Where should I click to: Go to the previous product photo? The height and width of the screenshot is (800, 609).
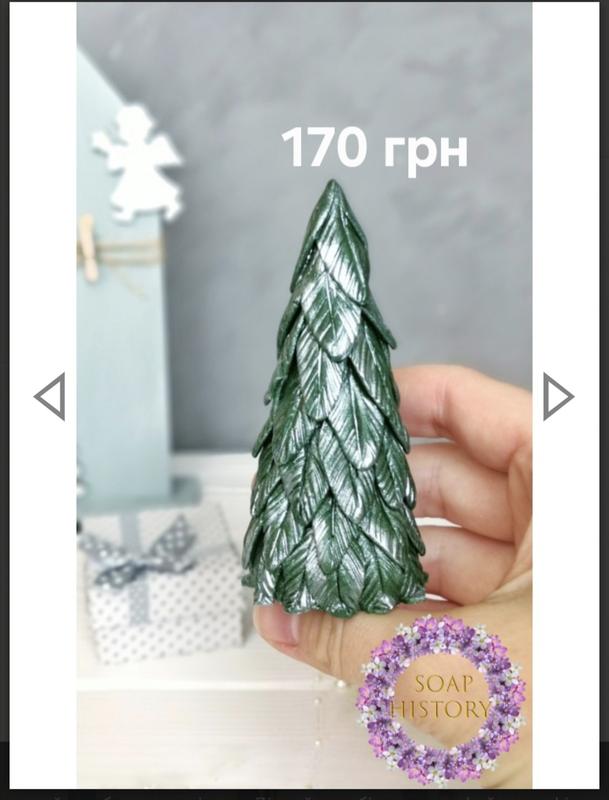[50, 396]
